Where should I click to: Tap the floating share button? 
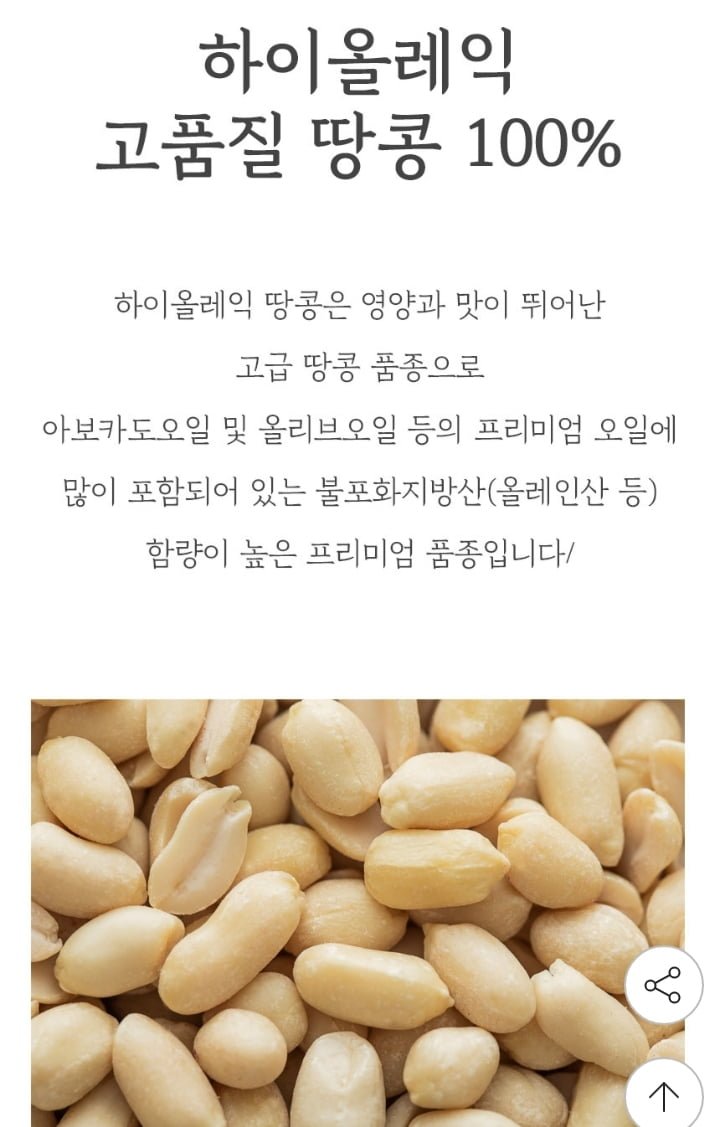[x=663, y=985]
